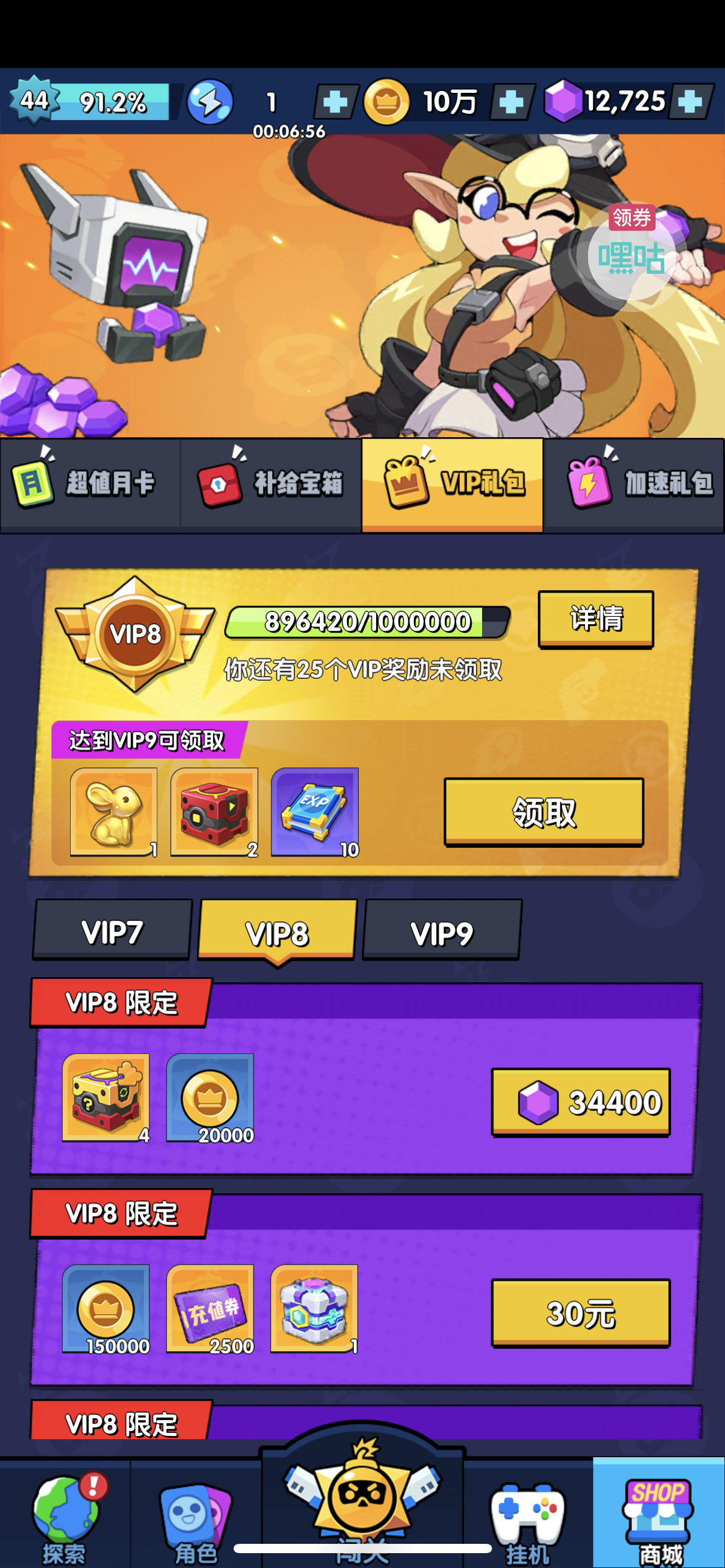Select the VIP礼包 tab

(452, 485)
